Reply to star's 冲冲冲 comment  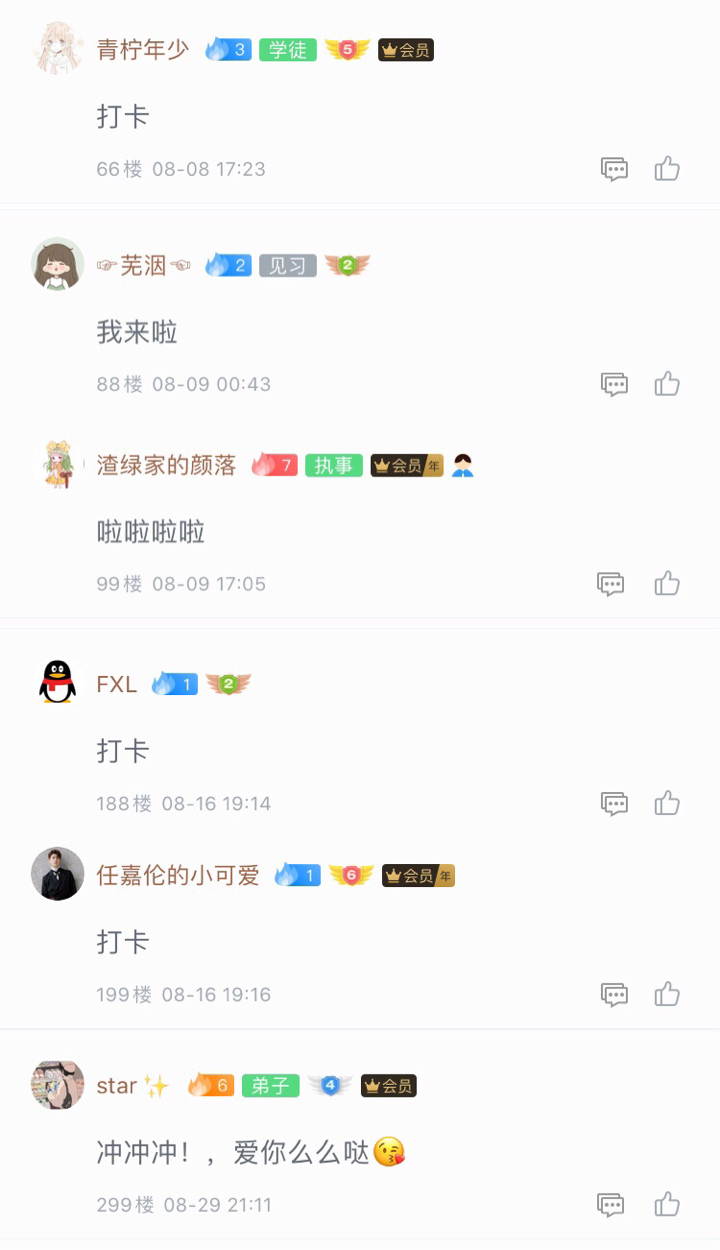coord(611,1205)
